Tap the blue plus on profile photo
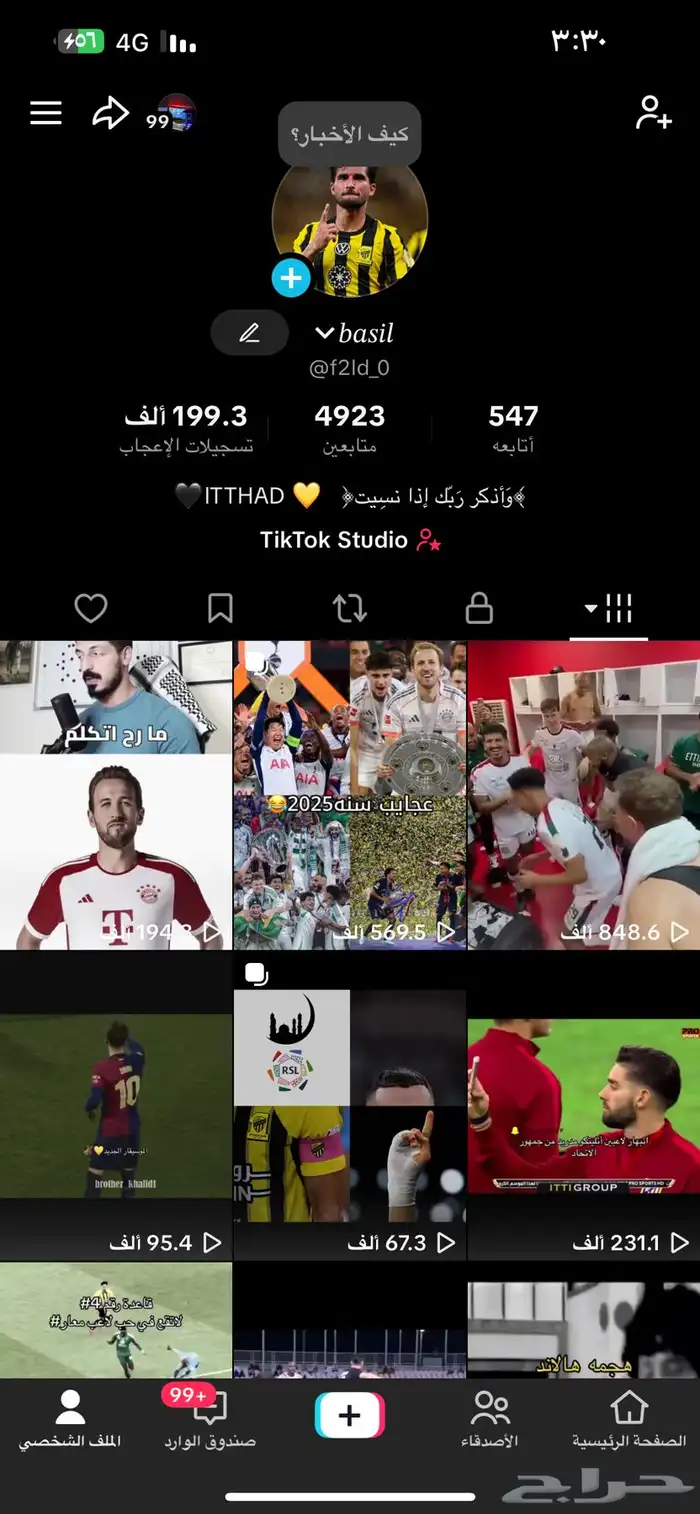Screen dimensions: 700x1514 point(291,278)
